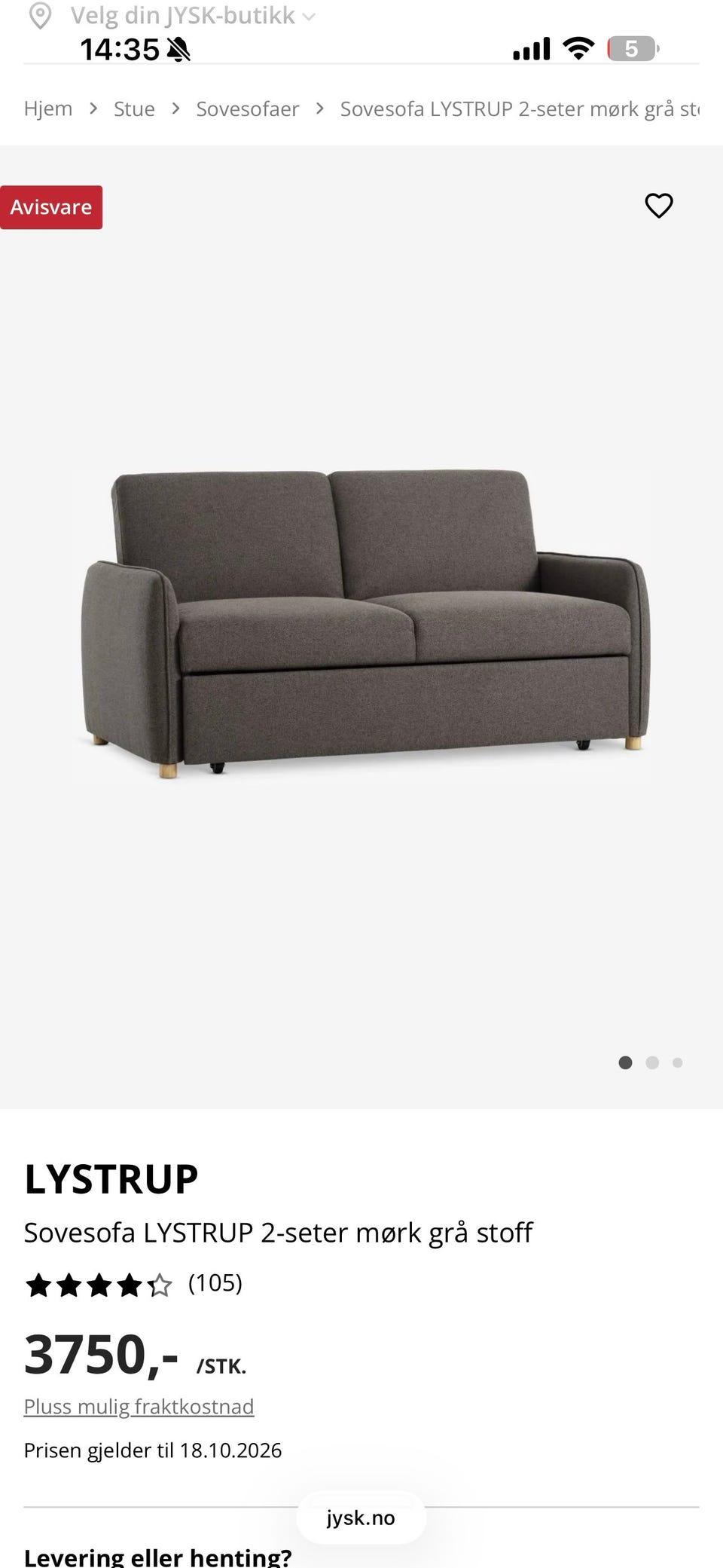The height and width of the screenshot is (1568, 723).
Task: Jump to the second image via page dot
Action: tap(652, 1062)
